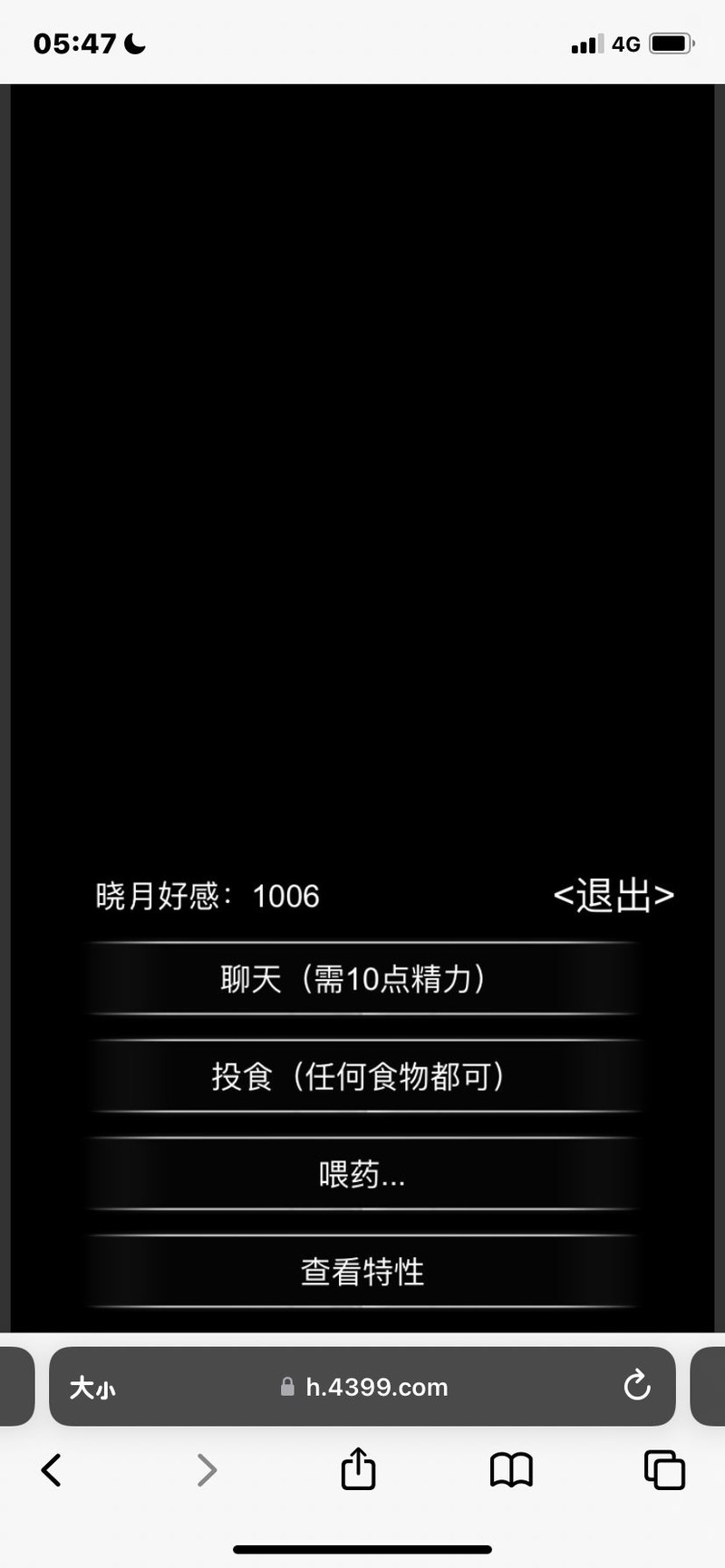Go back to previous page in Safari

click(52, 1469)
